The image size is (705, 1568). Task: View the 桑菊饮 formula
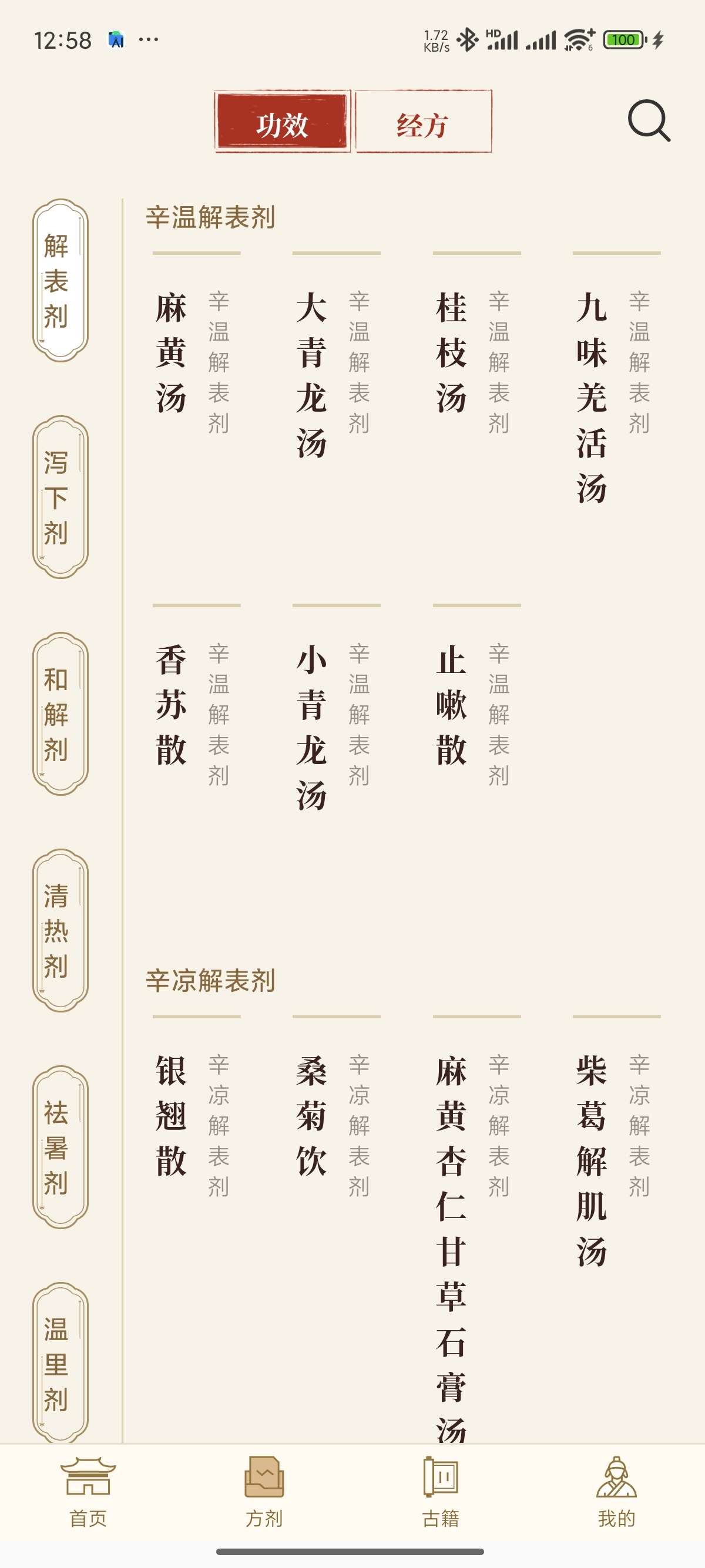pyautogui.click(x=311, y=1116)
